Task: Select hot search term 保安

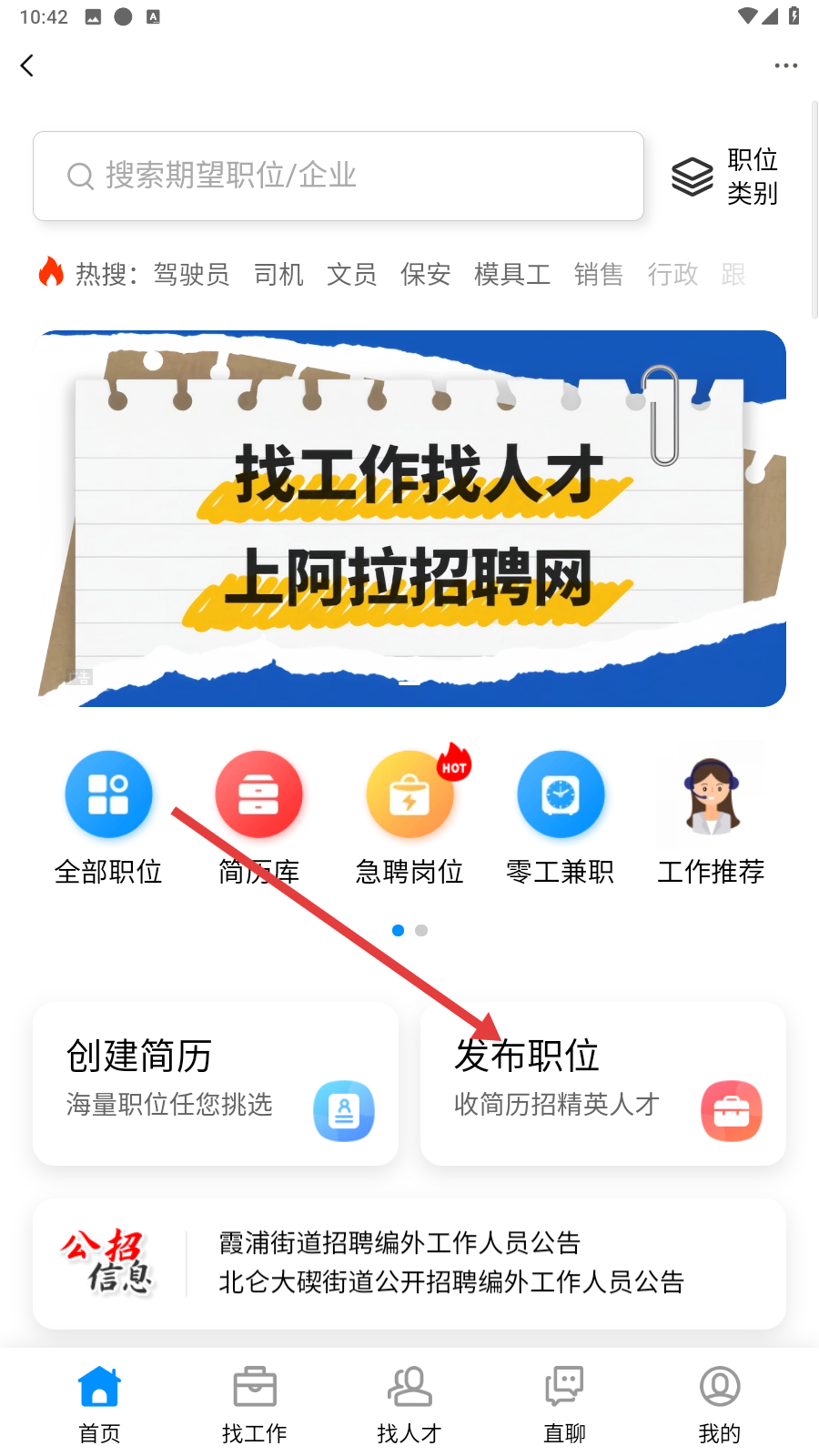Action: pos(425,274)
